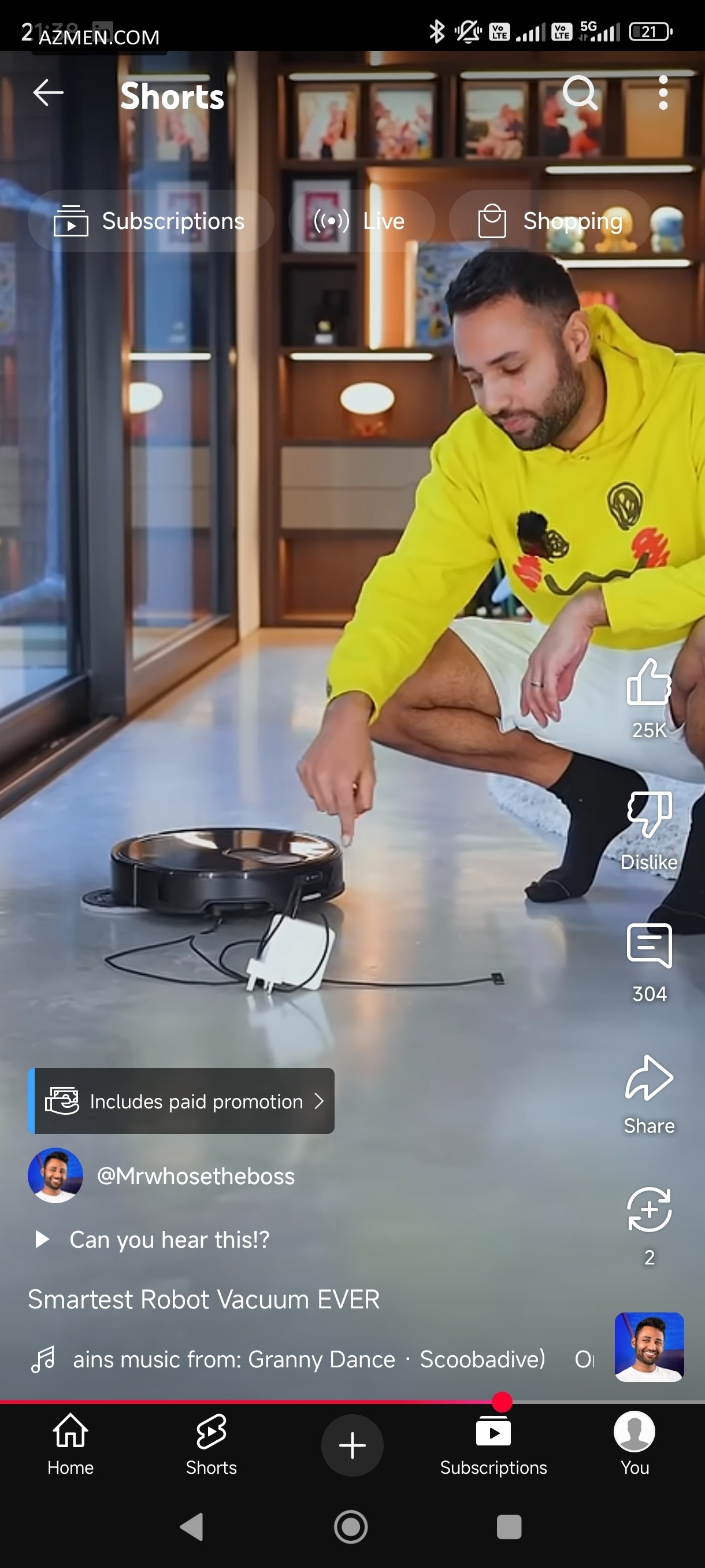This screenshot has width=705, height=1568.
Task: Tap the Remix button
Action: tap(649, 1211)
